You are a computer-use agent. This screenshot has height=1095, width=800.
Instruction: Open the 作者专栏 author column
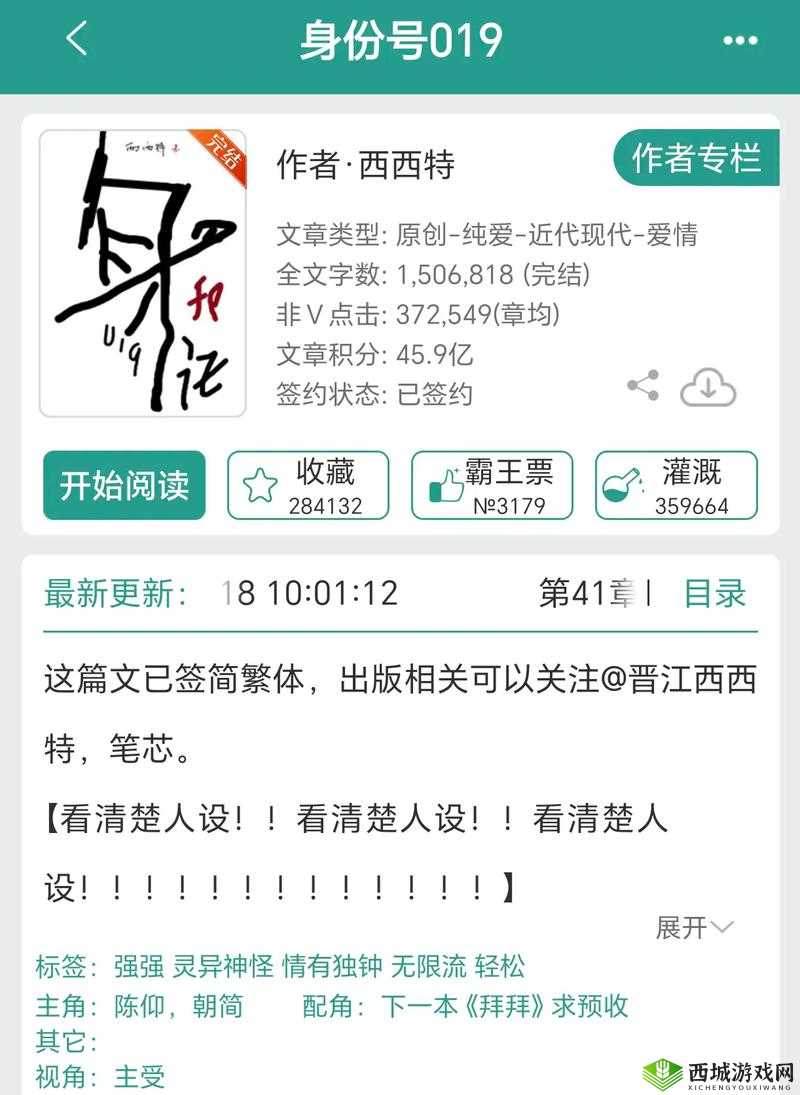click(698, 156)
